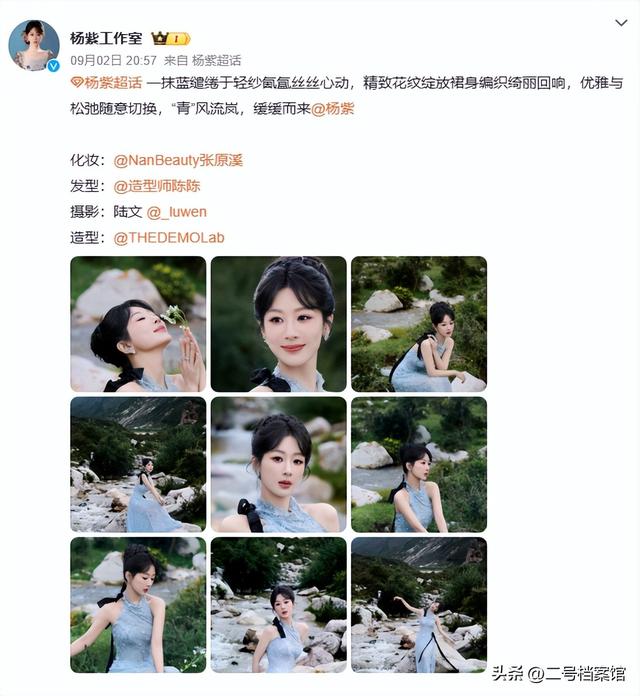Open the @杨紫 mention link
The image size is (640, 696).
click(x=332, y=108)
